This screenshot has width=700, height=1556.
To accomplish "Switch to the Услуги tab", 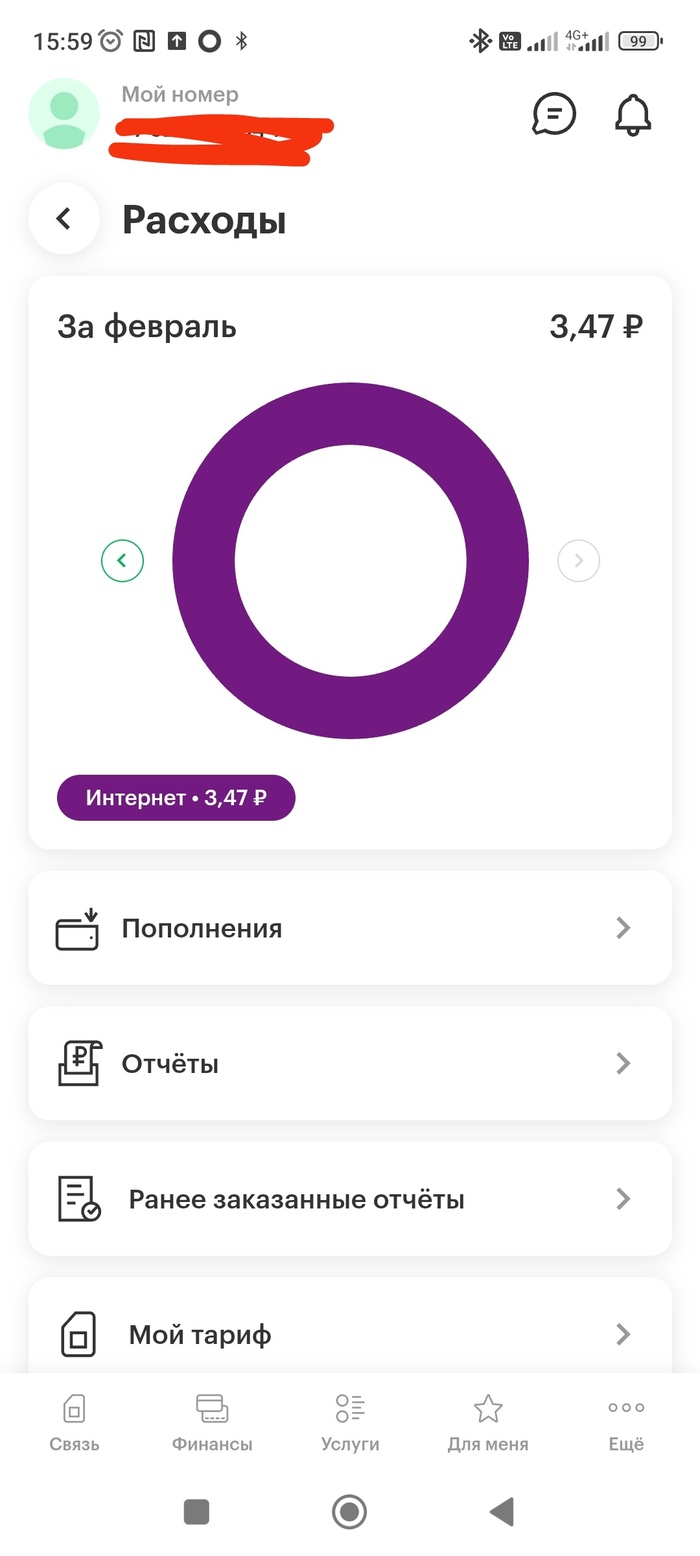I will pyautogui.click(x=350, y=1422).
